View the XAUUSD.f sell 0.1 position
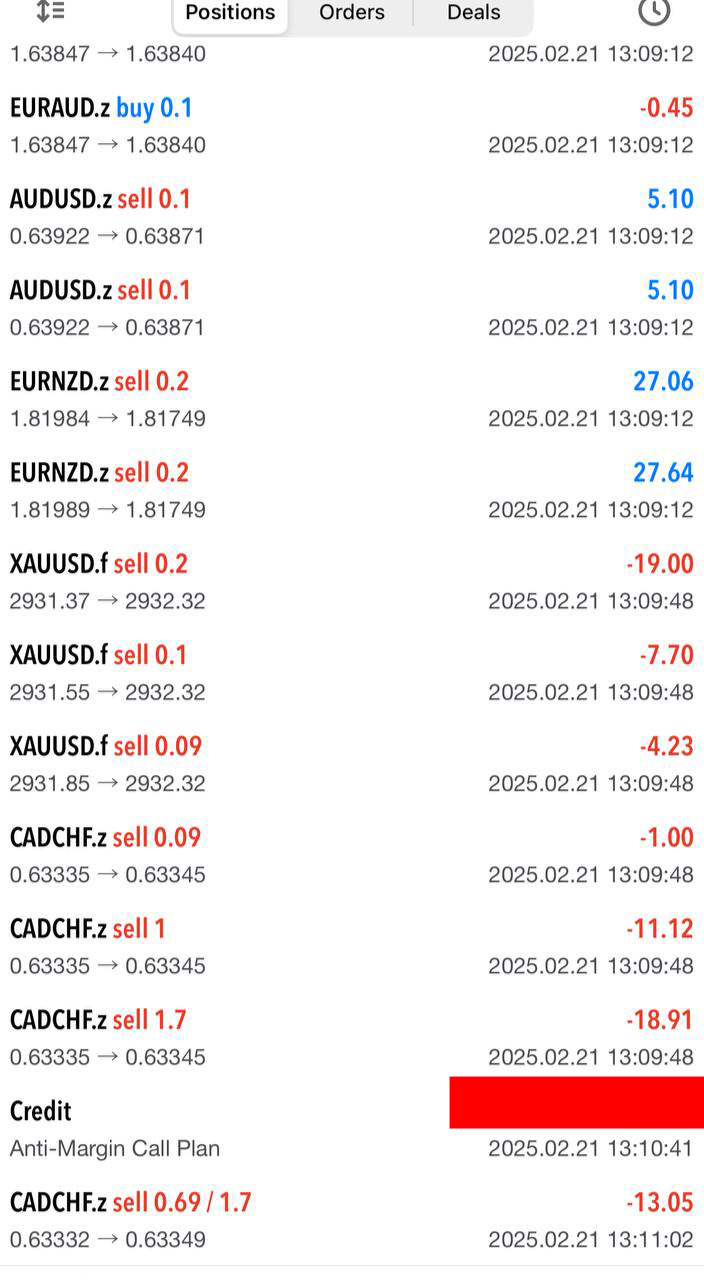Screen dimensions: 704x1280 pos(350,673)
